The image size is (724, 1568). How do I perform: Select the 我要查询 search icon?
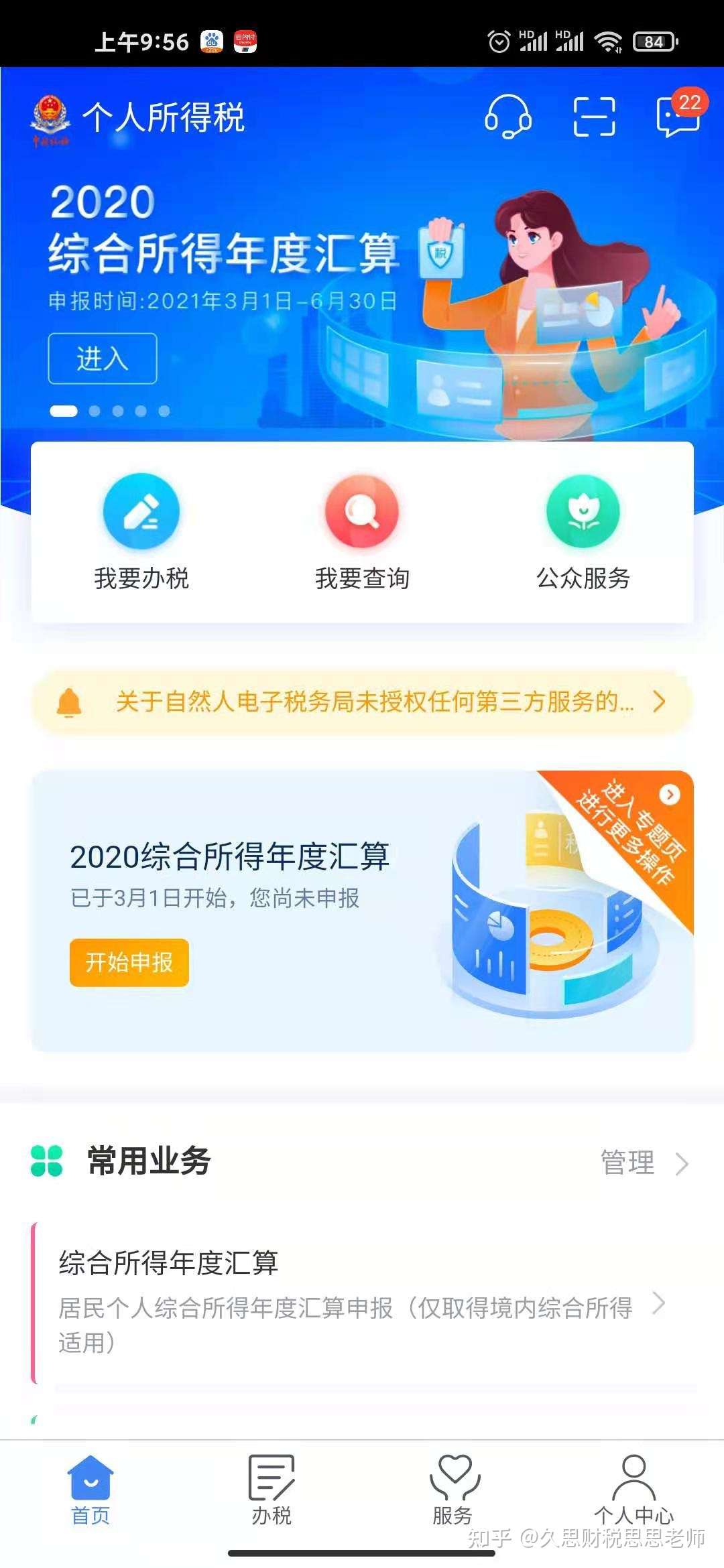pyautogui.click(x=361, y=513)
